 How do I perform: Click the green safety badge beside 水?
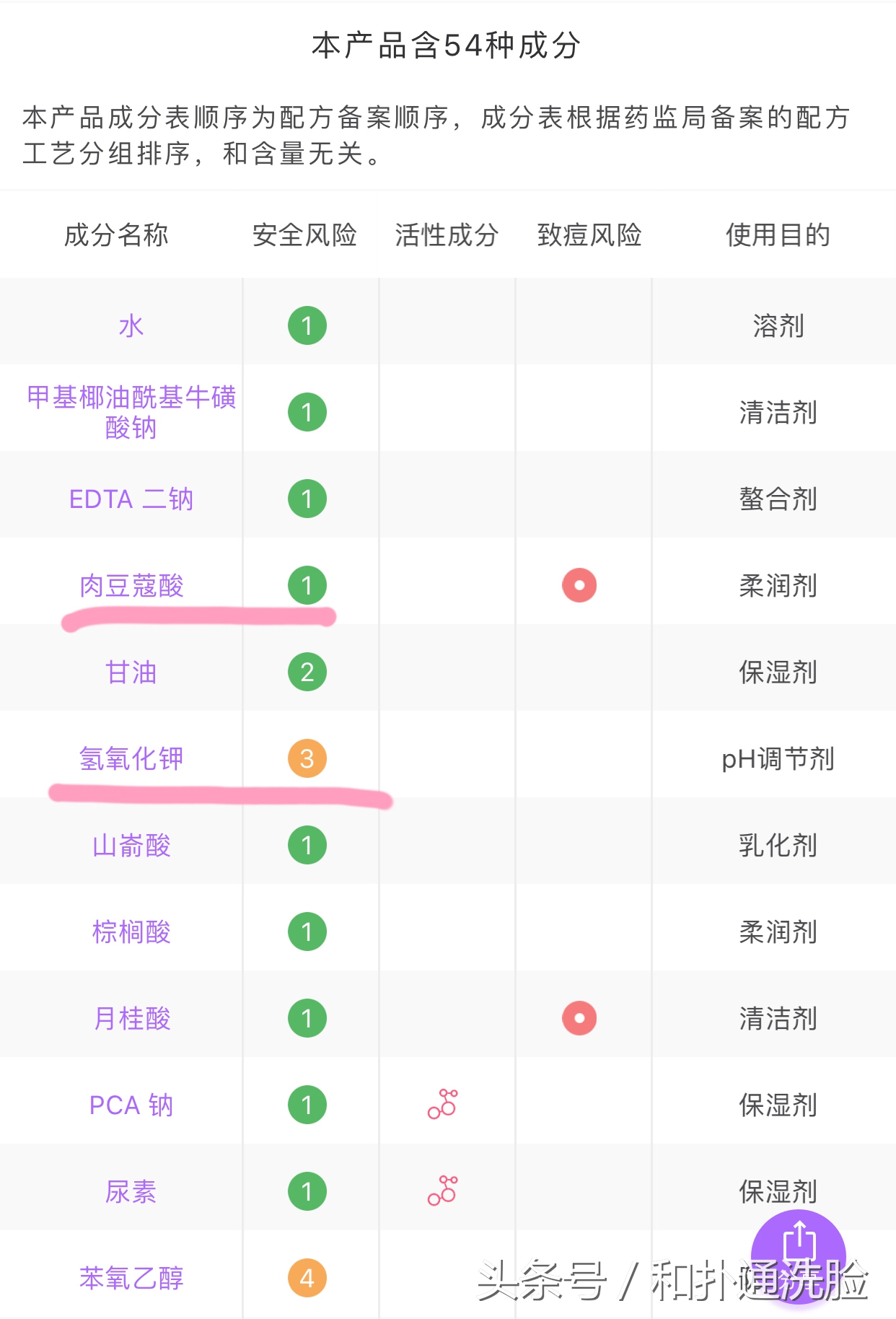[x=307, y=325]
